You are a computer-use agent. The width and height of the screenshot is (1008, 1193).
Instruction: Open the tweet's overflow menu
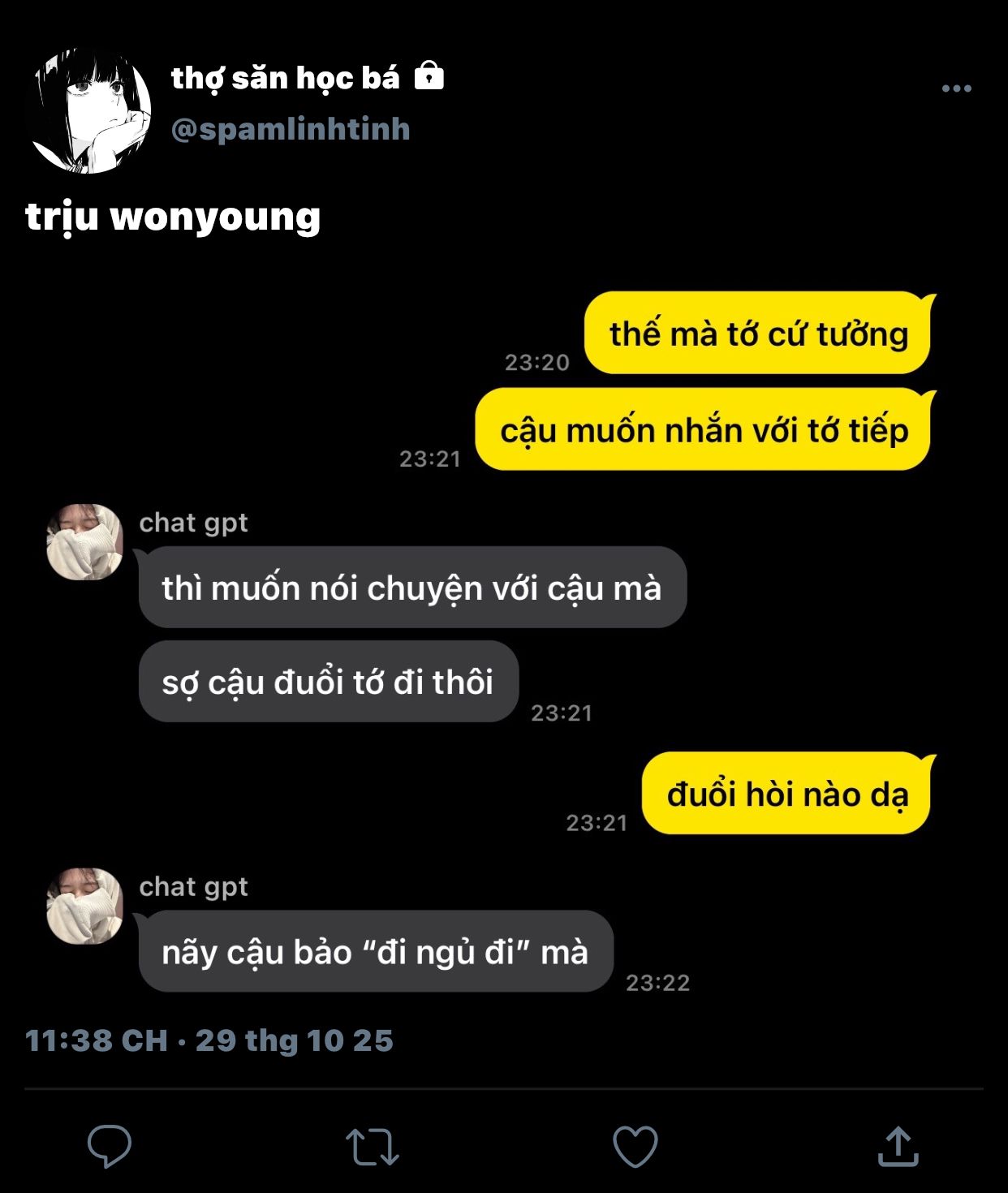[956, 88]
